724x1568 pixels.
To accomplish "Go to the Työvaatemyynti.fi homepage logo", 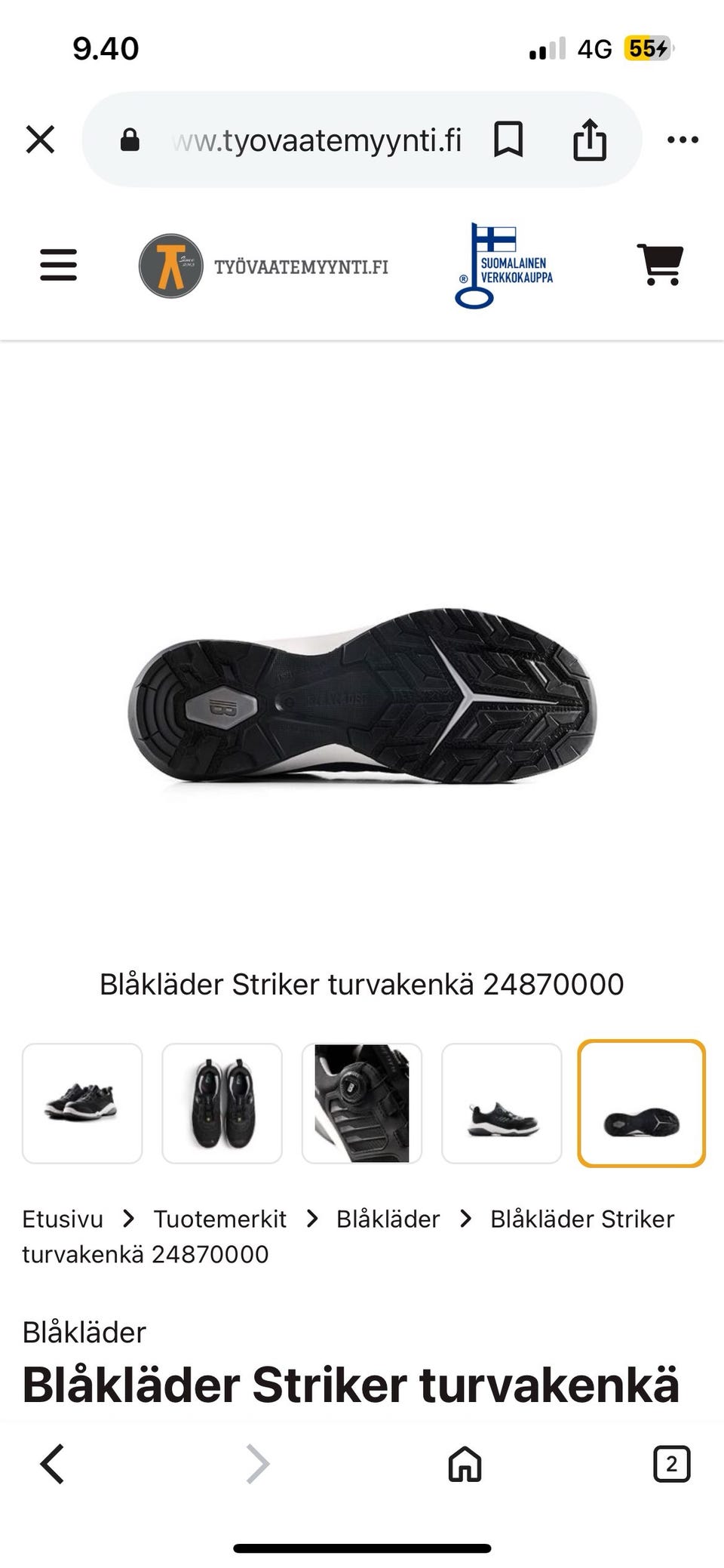I will coord(264,266).
